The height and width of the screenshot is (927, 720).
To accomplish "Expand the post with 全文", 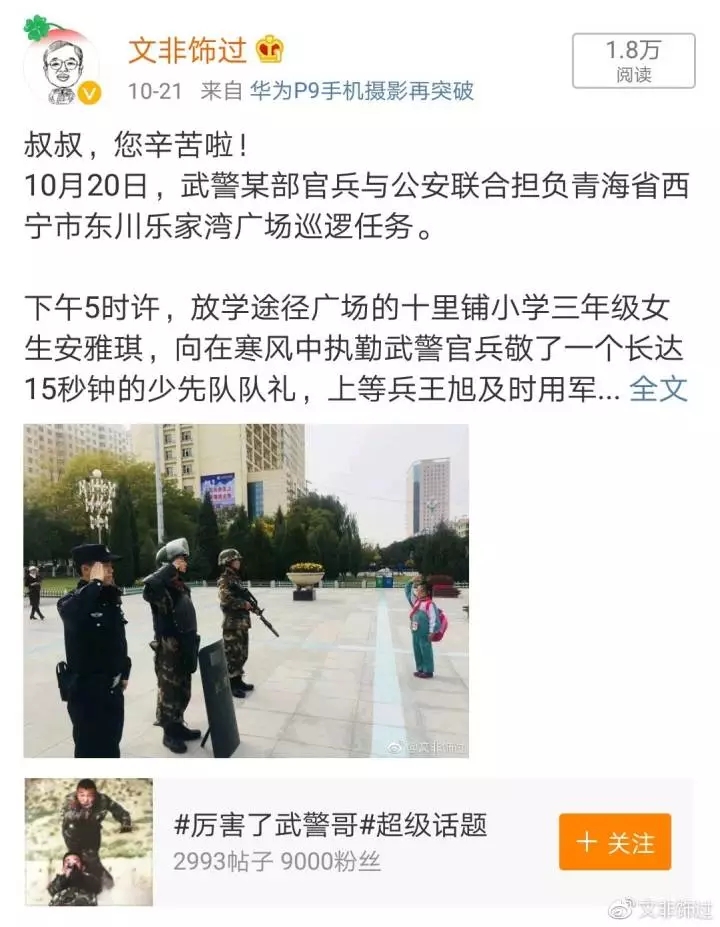I will tap(659, 388).
